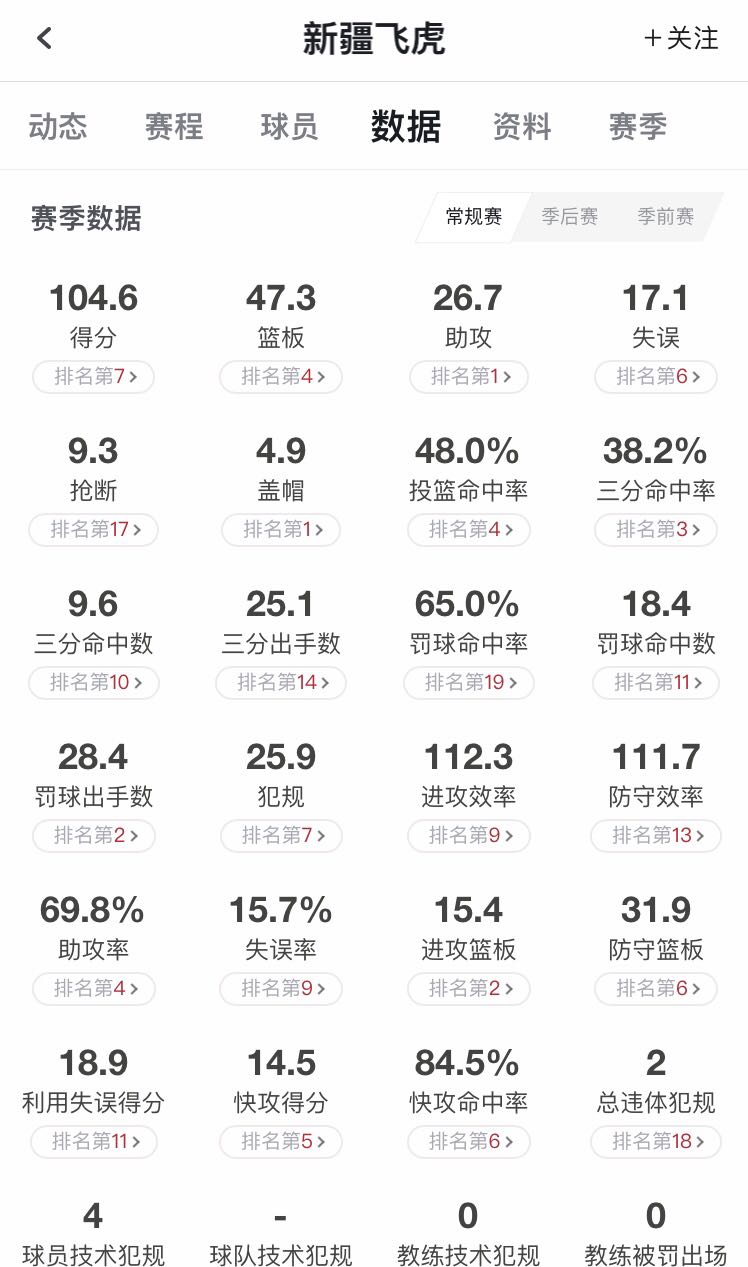This screenshot has width=748, height=1267.
Task: Switch to the 动态 tab
Action: tap(58, 127)
